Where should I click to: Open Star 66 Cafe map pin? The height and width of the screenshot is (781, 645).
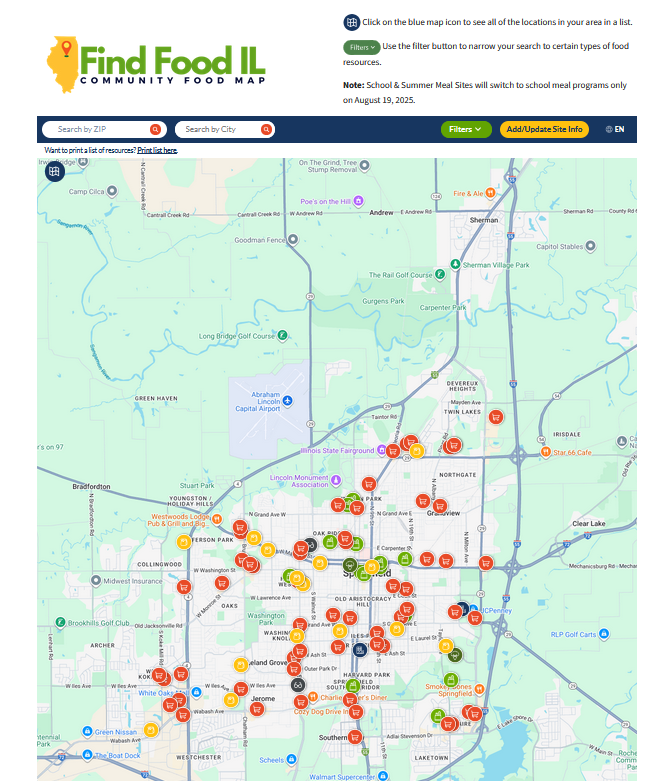[546, 453]
